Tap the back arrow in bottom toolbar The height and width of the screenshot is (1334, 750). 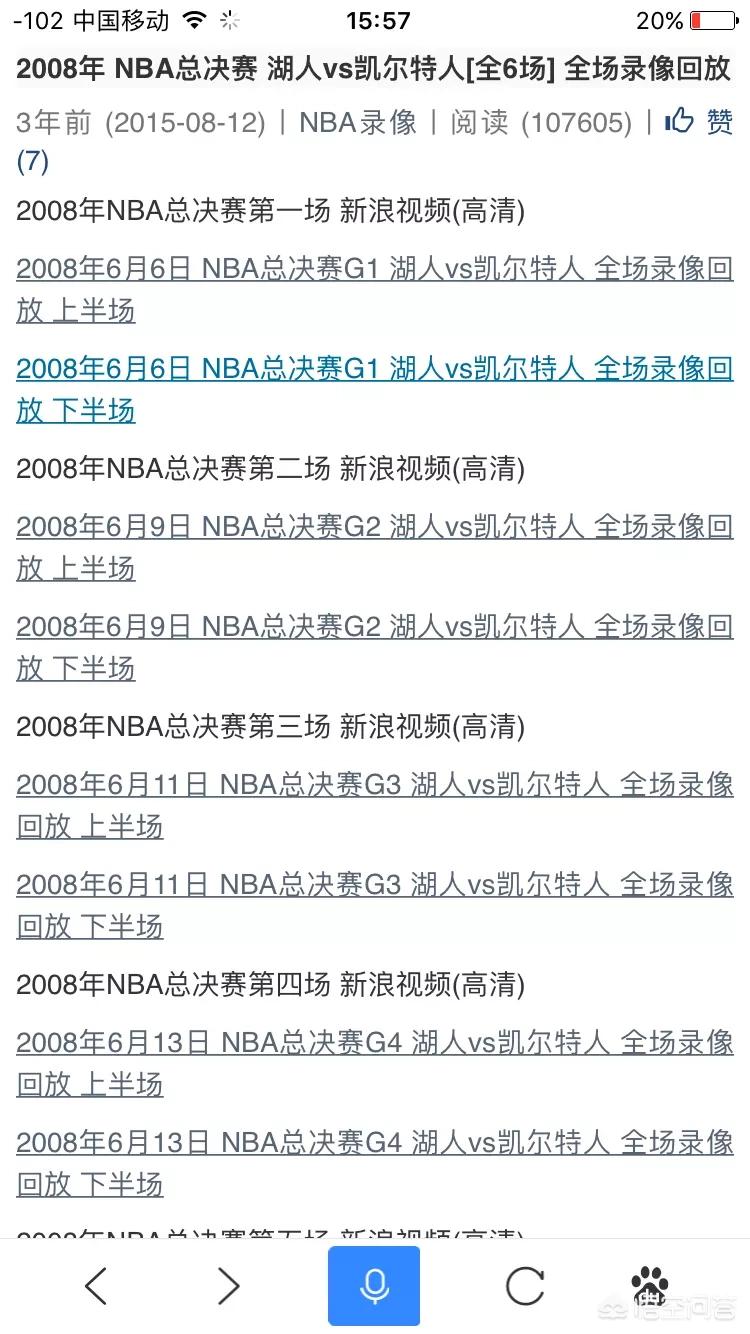(x=95, y=1286)
